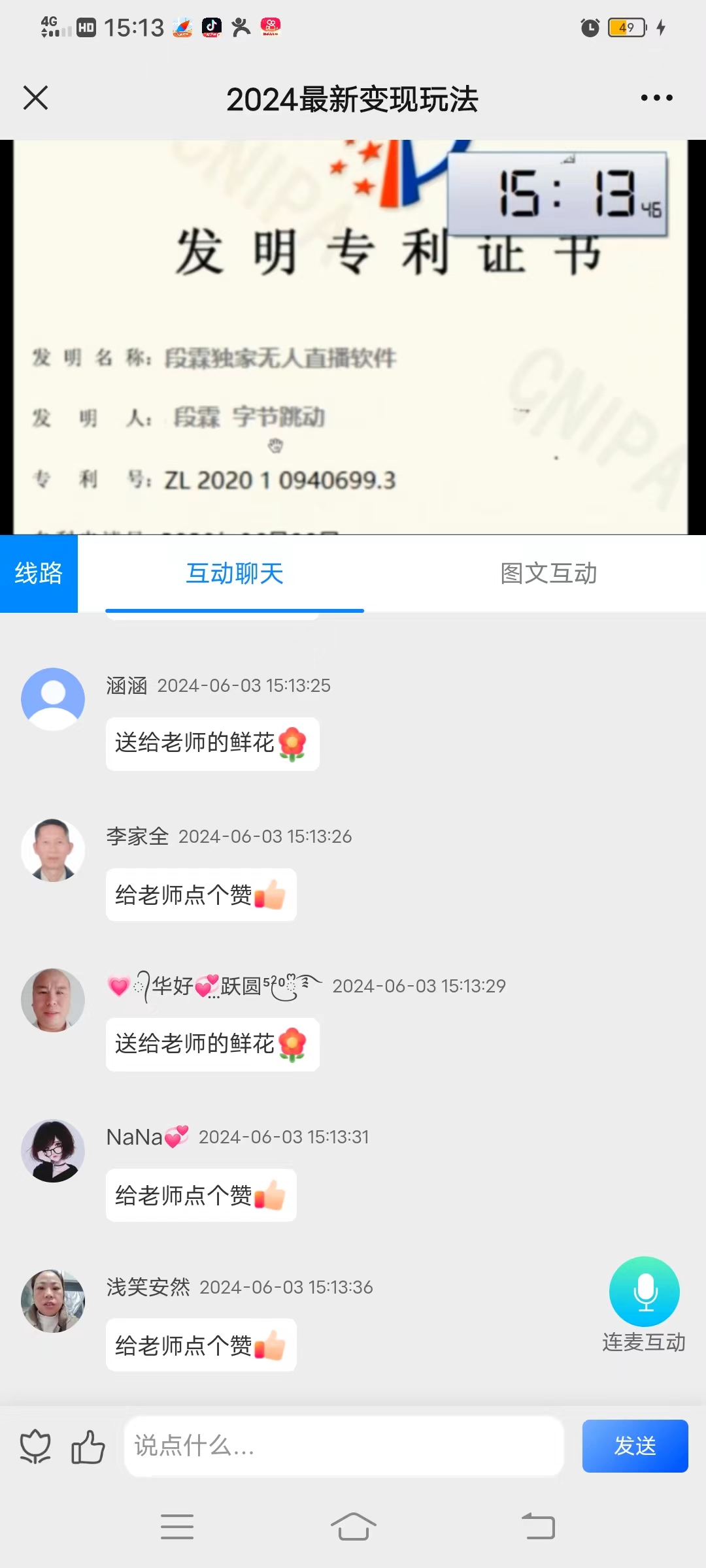Screen dimensions: 706x1568
Task: Close the livestream with the X icon
Action: coord(36,98)
